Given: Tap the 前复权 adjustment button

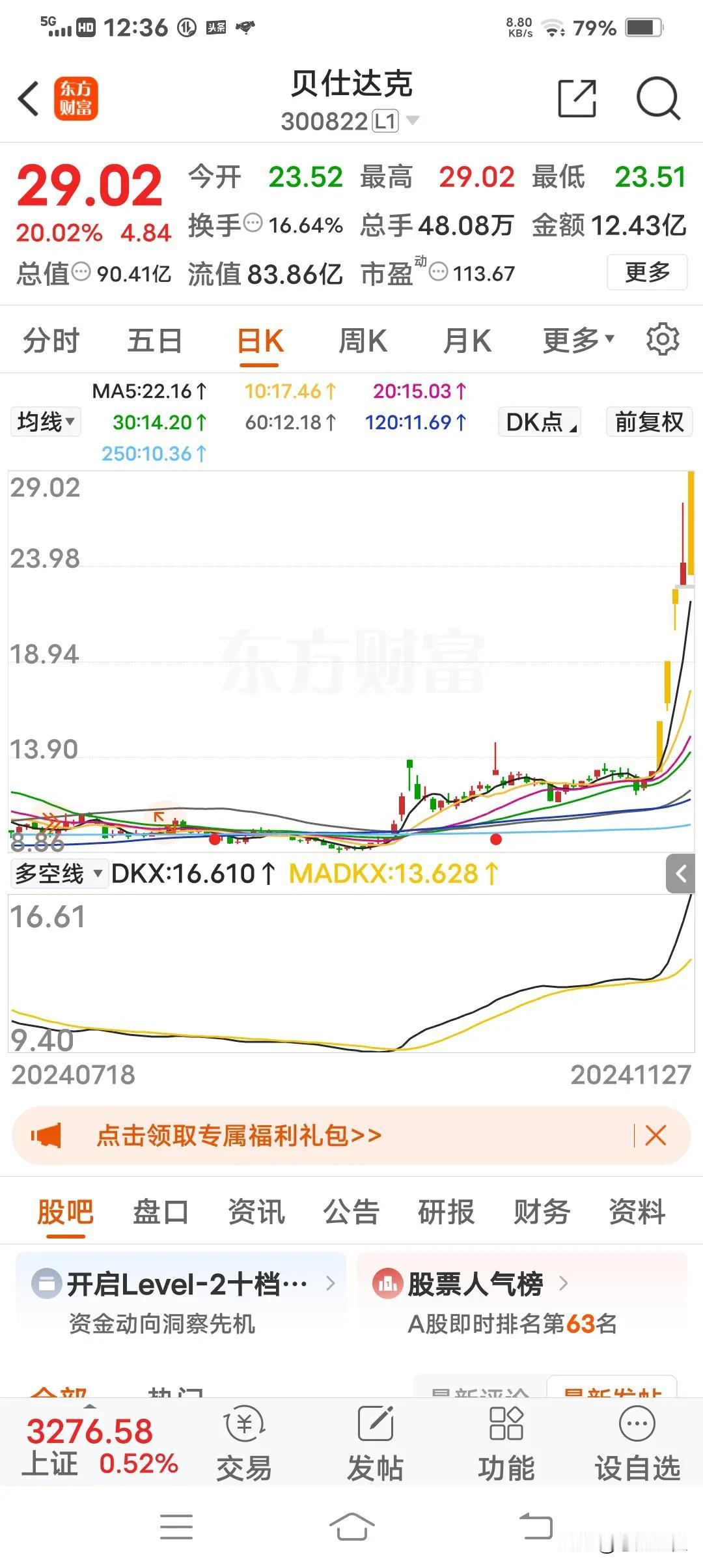Looking at the screenshot, I should point(650,422).
